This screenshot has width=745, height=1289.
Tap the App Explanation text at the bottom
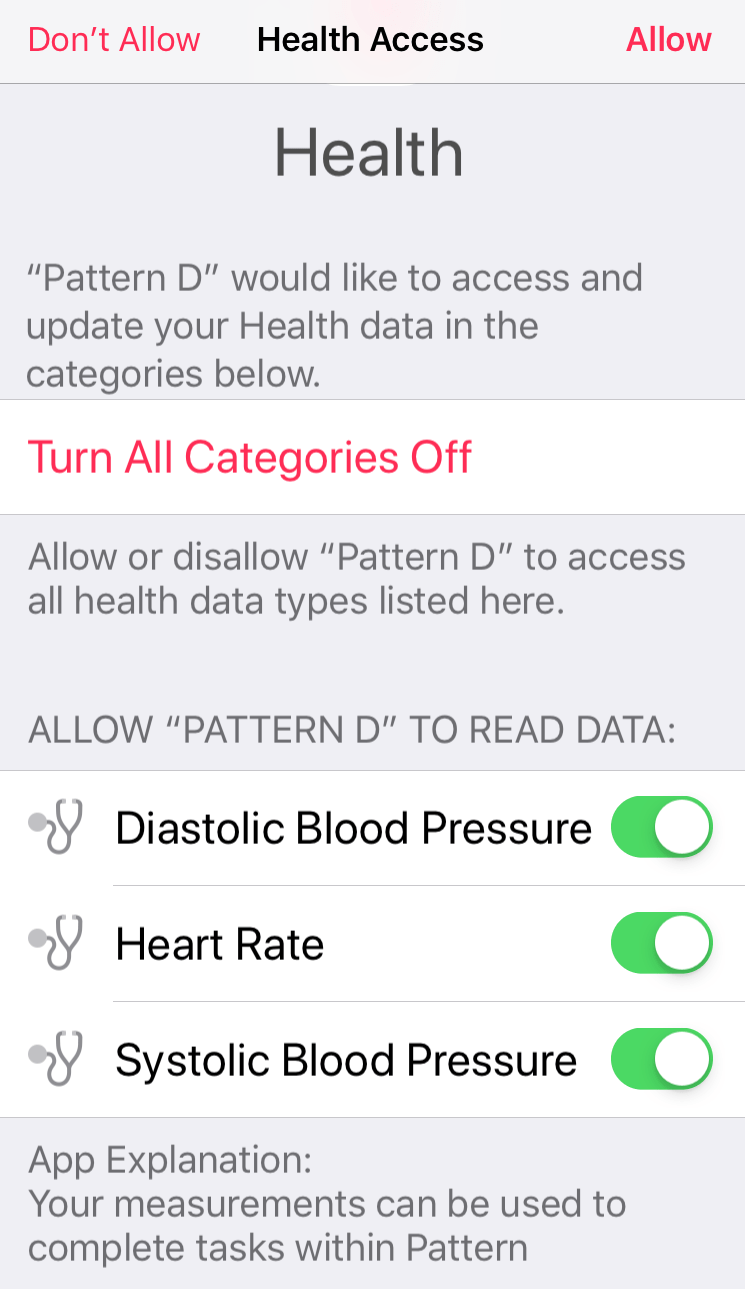click(328, 1203)
